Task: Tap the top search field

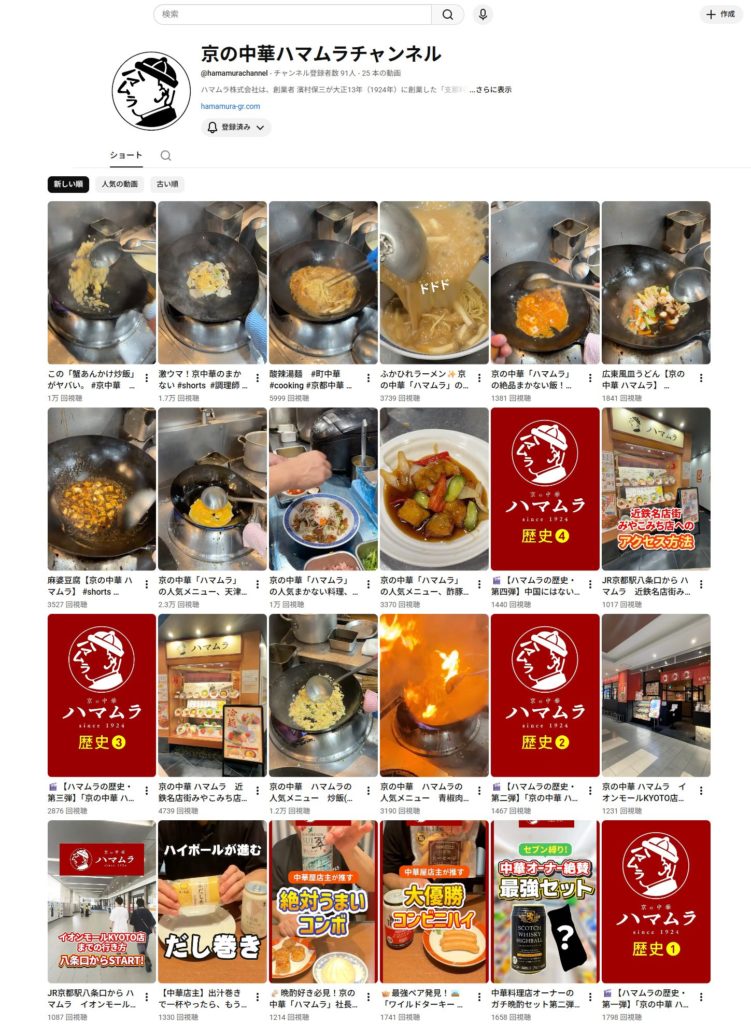Action: pyautogui.click(x=292, y=14)
